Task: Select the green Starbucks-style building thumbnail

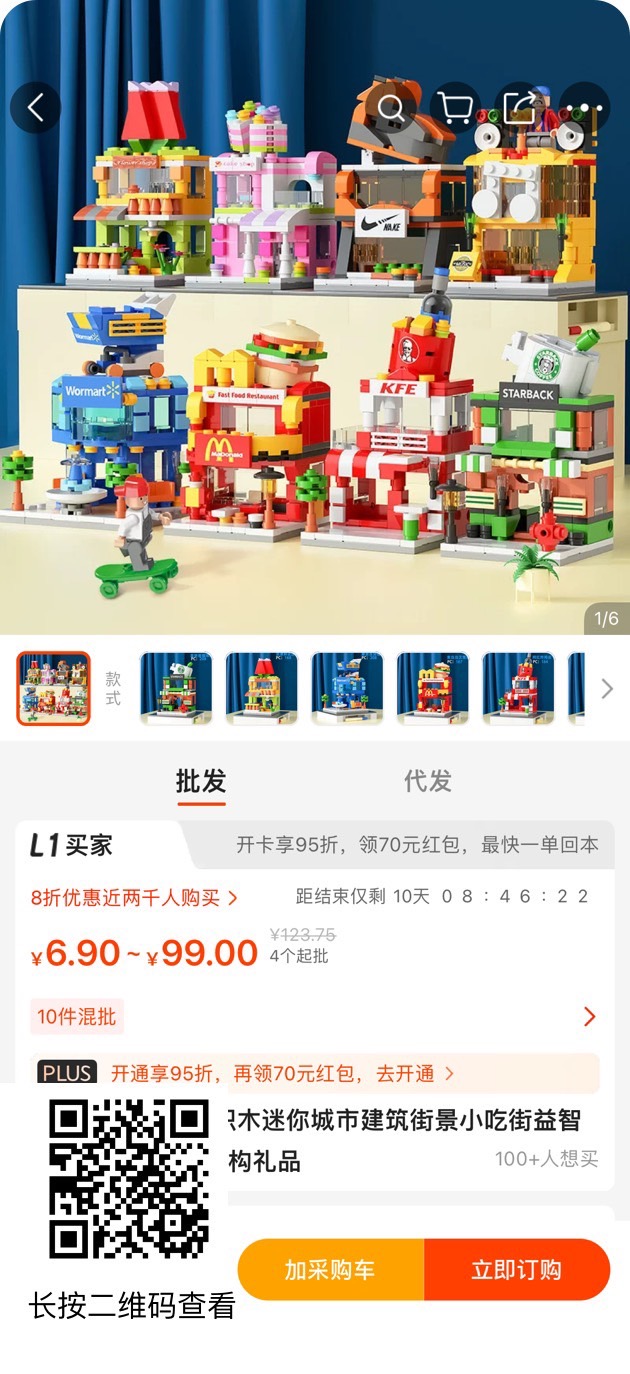Action: (x=176, y=688)
